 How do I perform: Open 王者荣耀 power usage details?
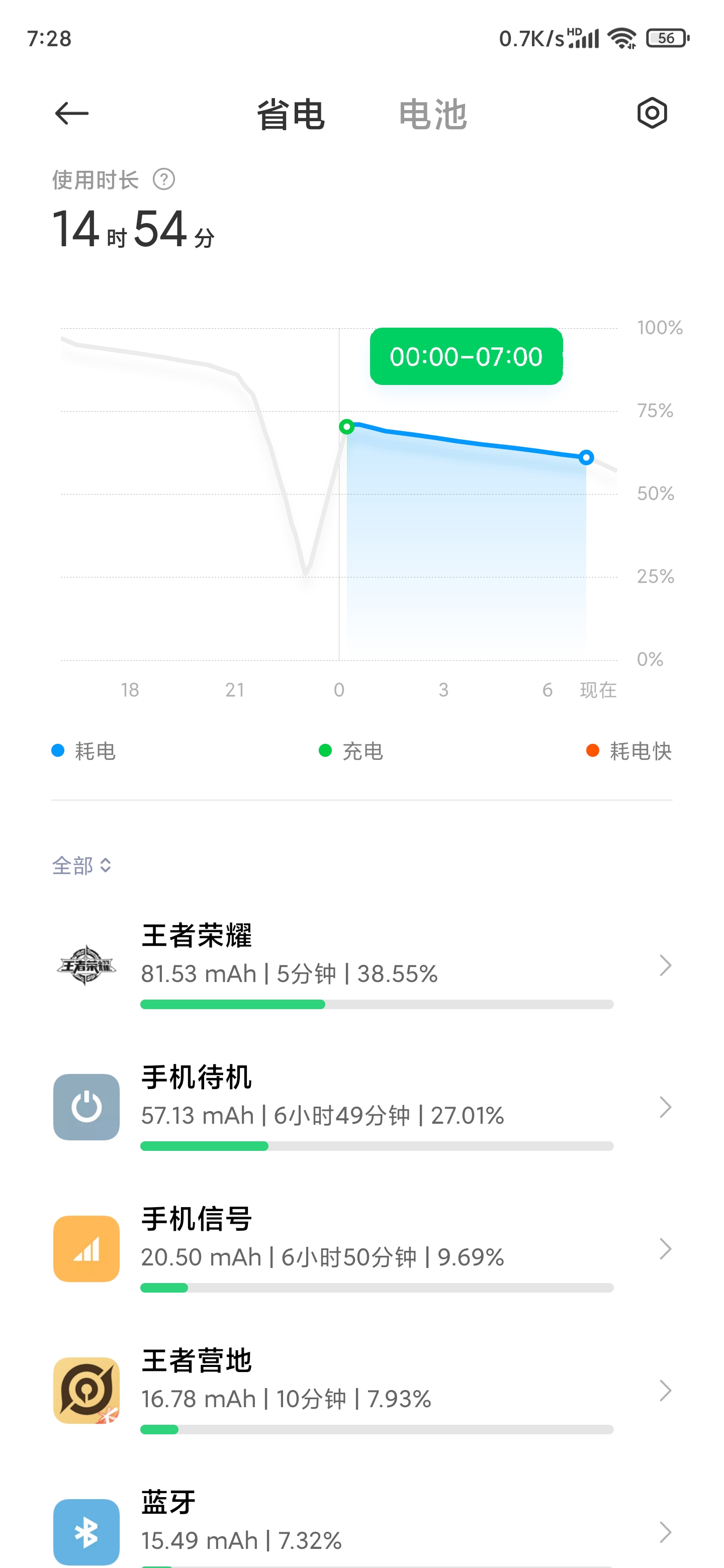[361, 965]
